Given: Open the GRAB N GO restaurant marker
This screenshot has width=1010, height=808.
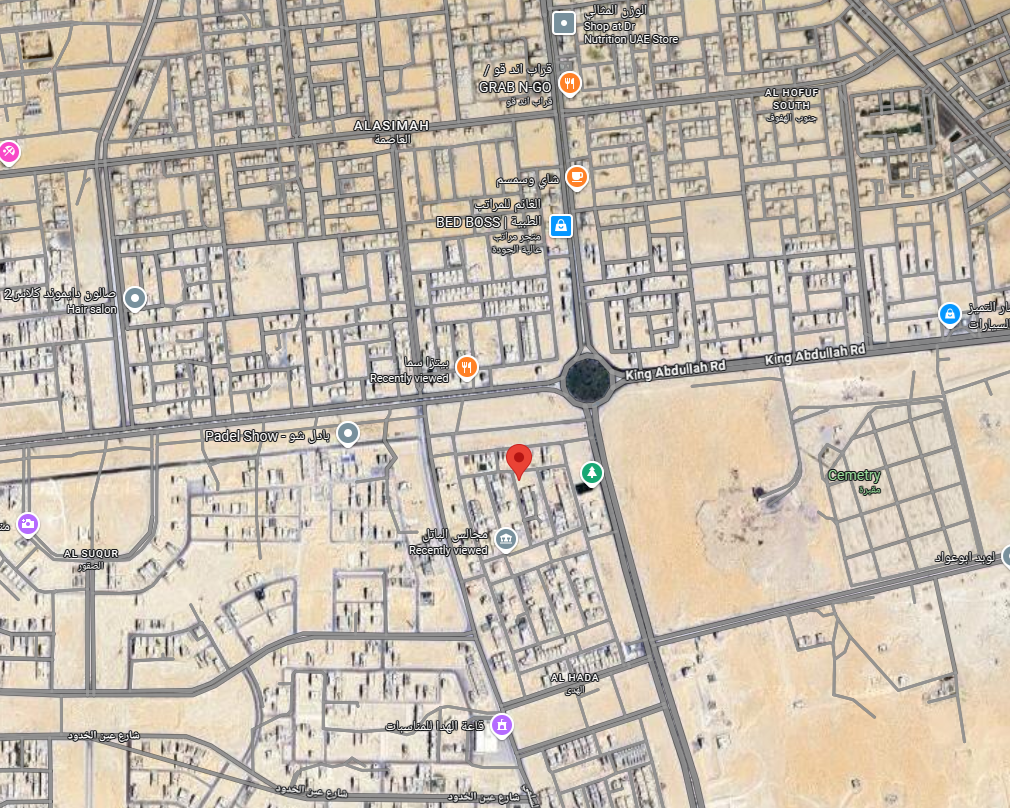Looking at the screenshot, I should point(569,84).
